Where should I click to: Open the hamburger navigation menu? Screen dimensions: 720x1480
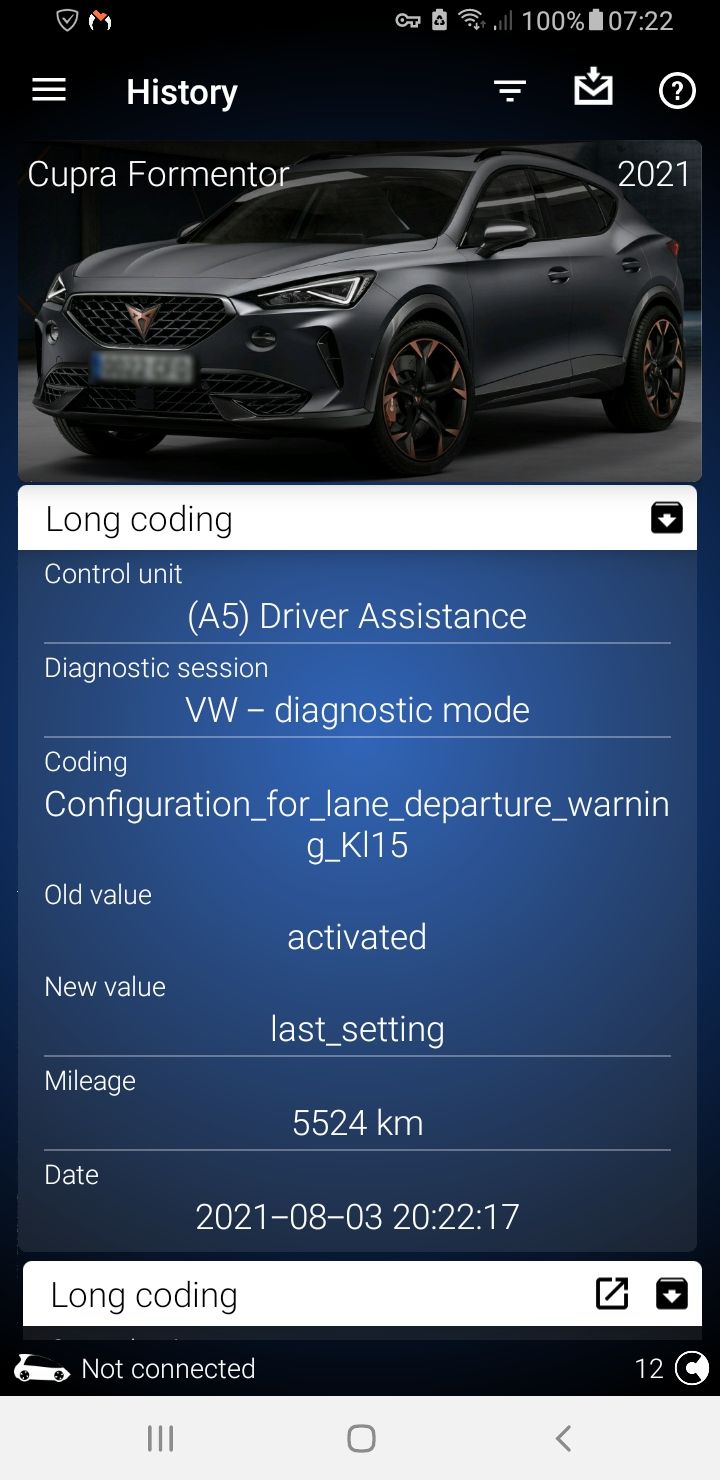click(x=49, y=91)
